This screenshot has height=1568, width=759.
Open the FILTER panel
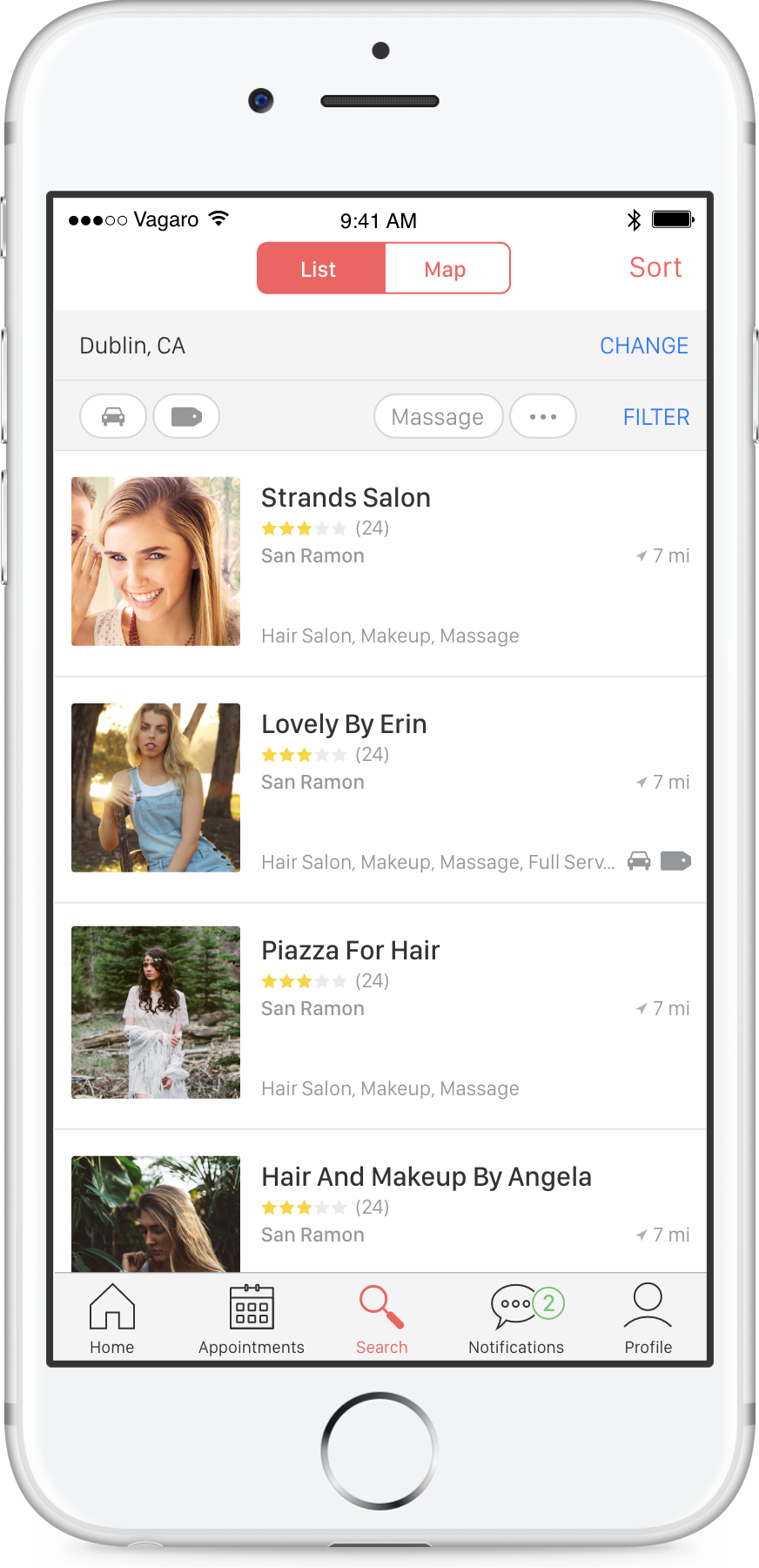(655, 417)
